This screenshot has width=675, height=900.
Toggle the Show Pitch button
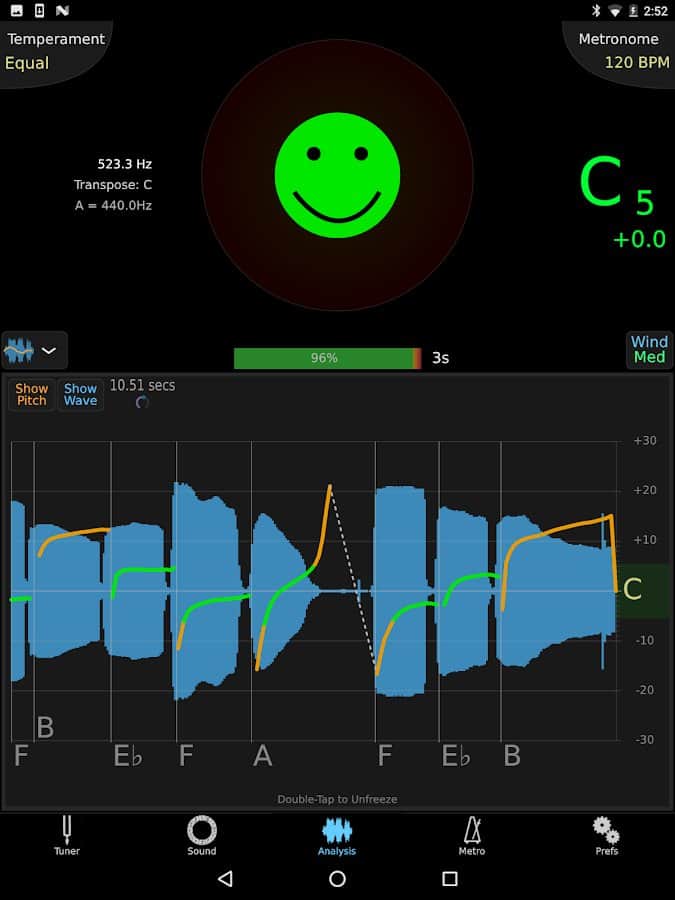(x=32, y=394)
